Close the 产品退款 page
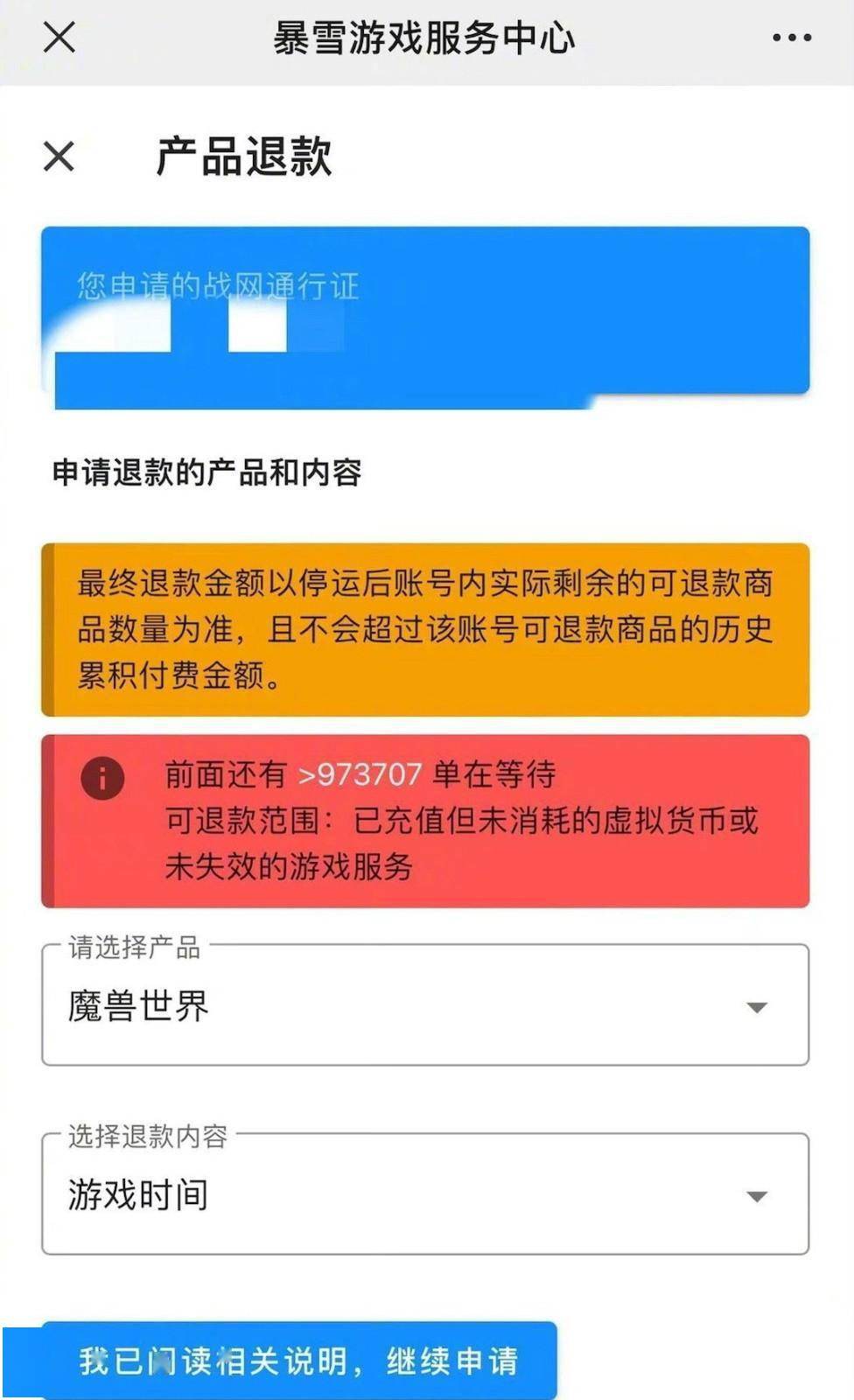The width and height of the screenshot is (854, 1400). pyautogui.click(x=59, y=157)
